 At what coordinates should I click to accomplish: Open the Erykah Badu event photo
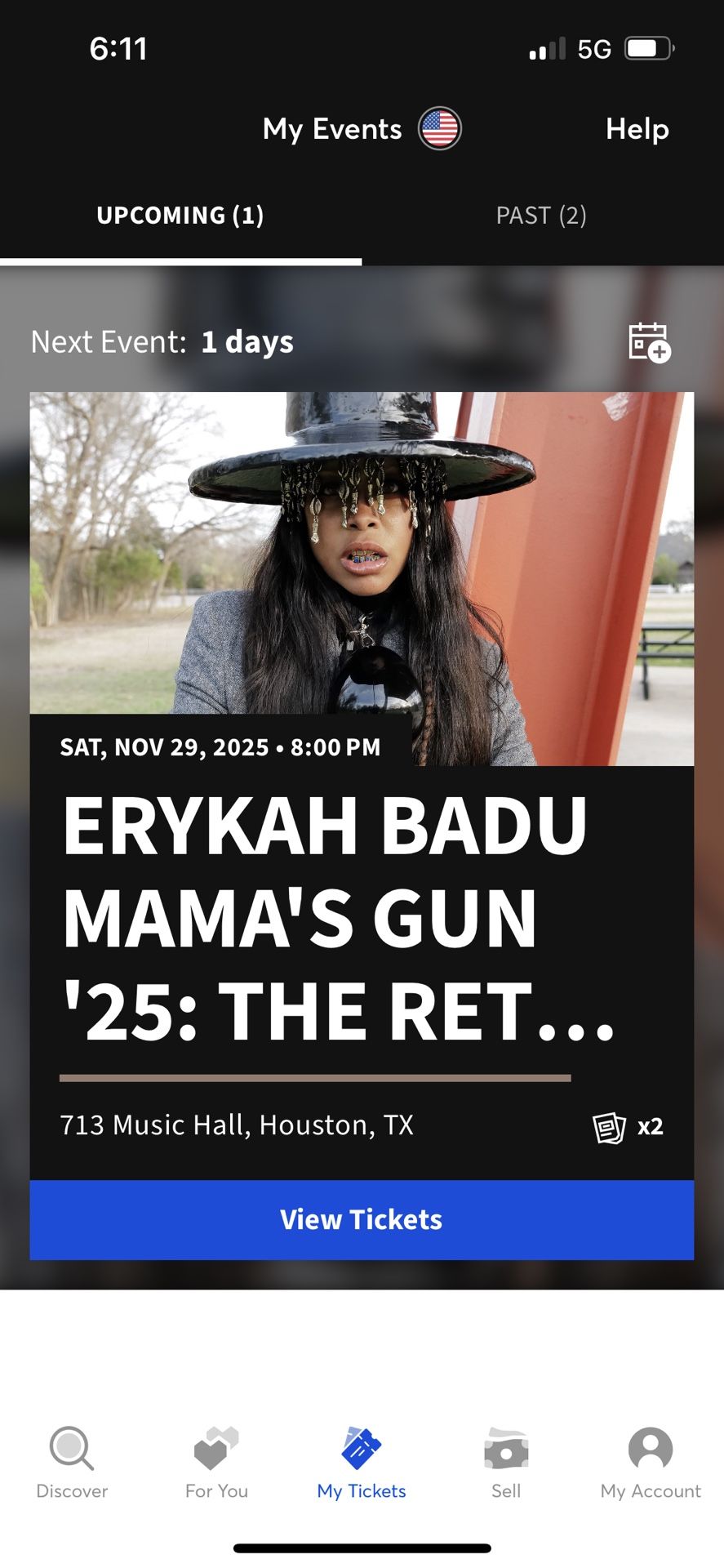[x=362, y=555]
